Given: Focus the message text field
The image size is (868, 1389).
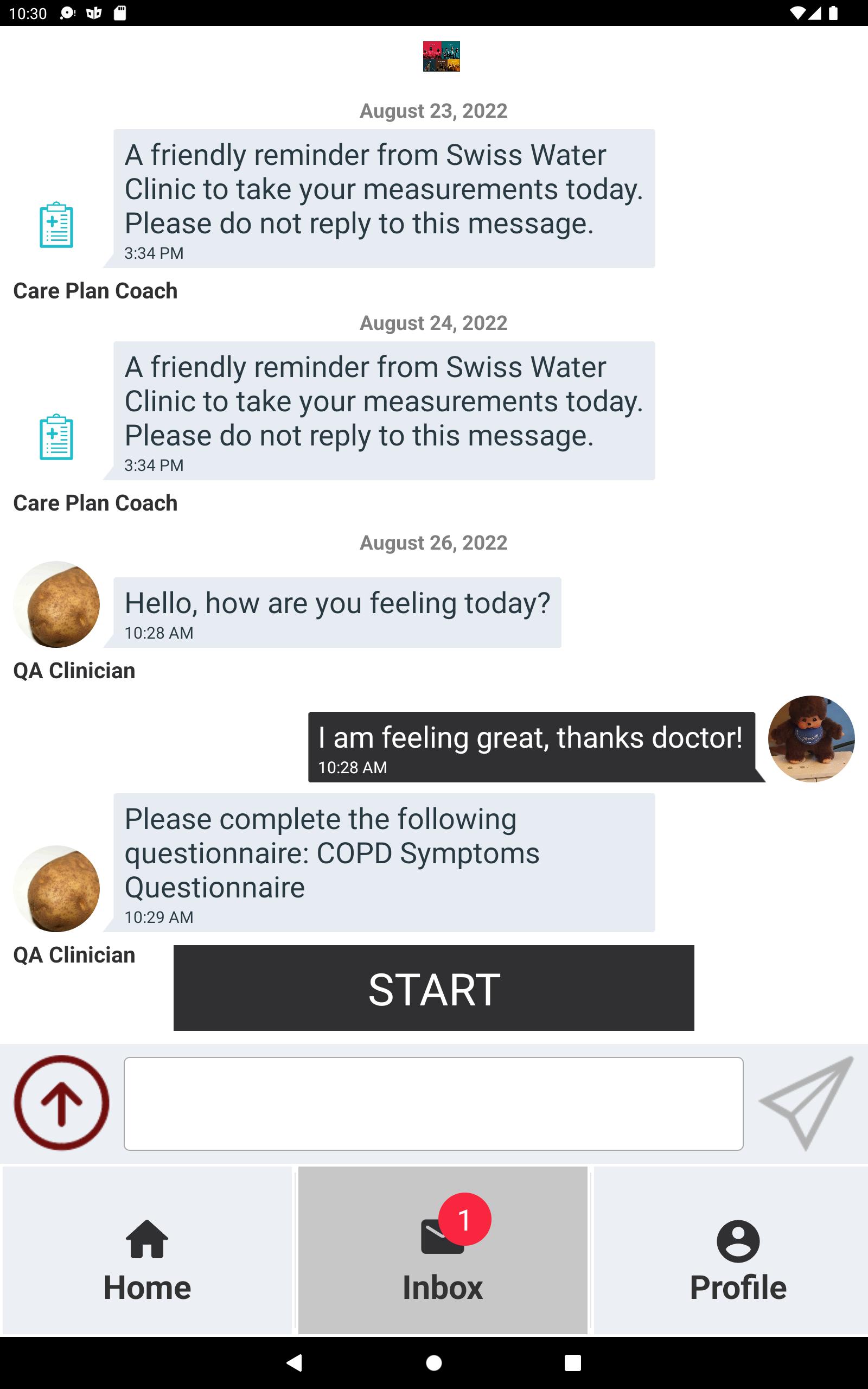Looking at the screenshot, I should [x=433, y=1103].
